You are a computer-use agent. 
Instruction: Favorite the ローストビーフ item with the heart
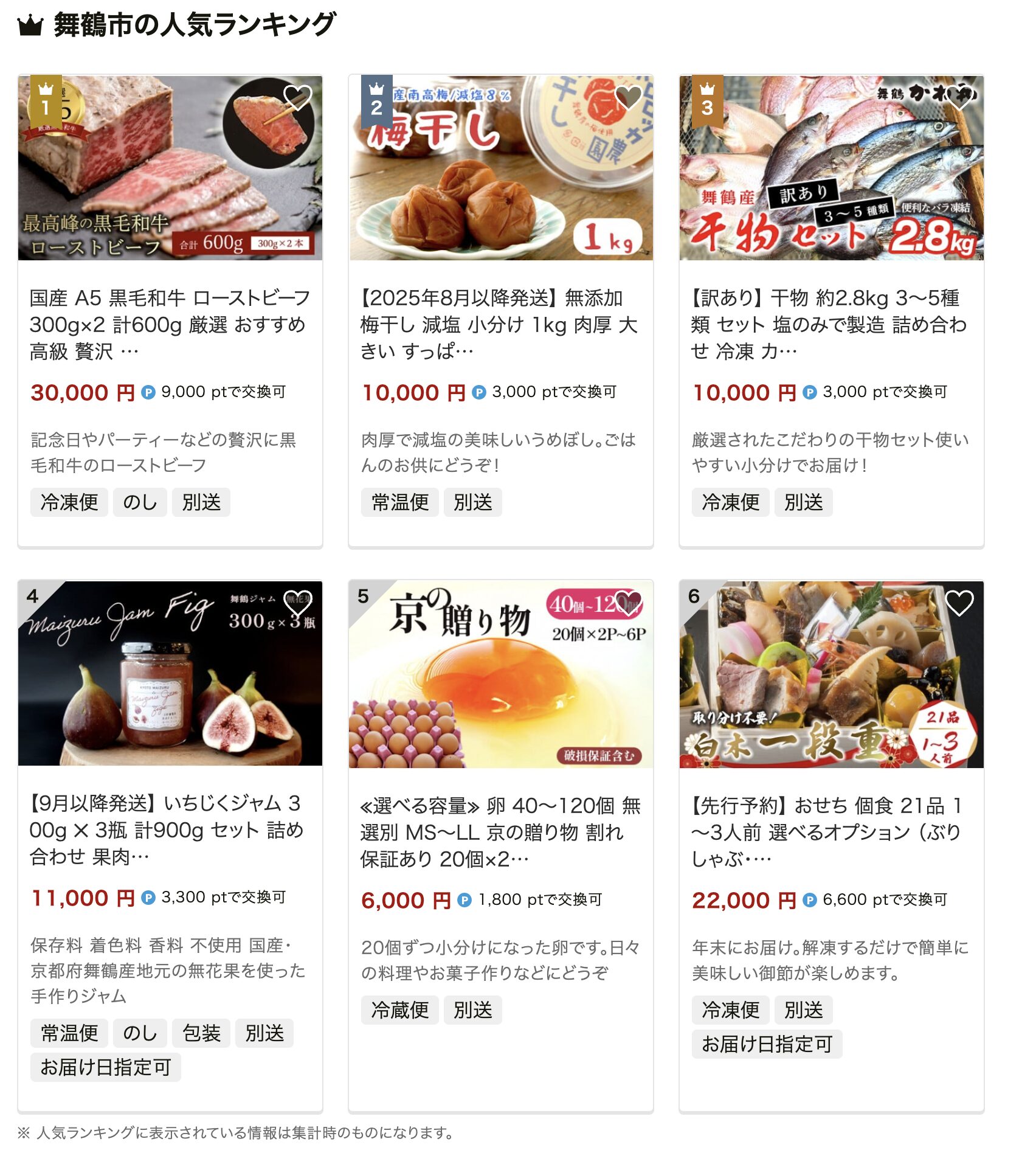click(298, 97)
